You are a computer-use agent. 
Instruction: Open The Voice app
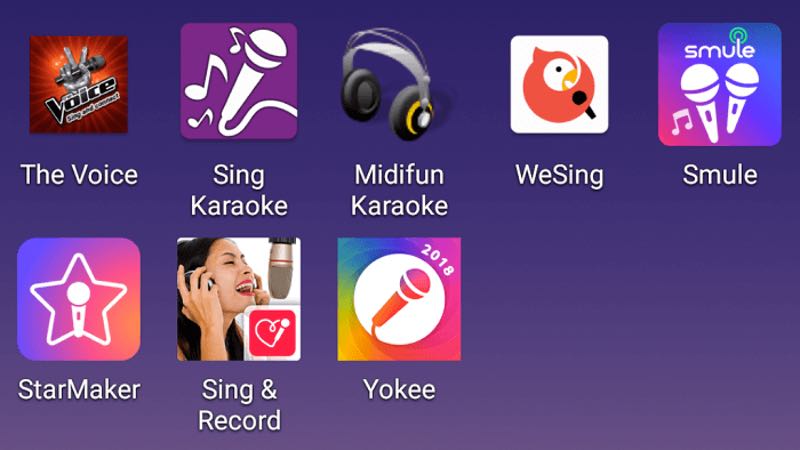79,85
